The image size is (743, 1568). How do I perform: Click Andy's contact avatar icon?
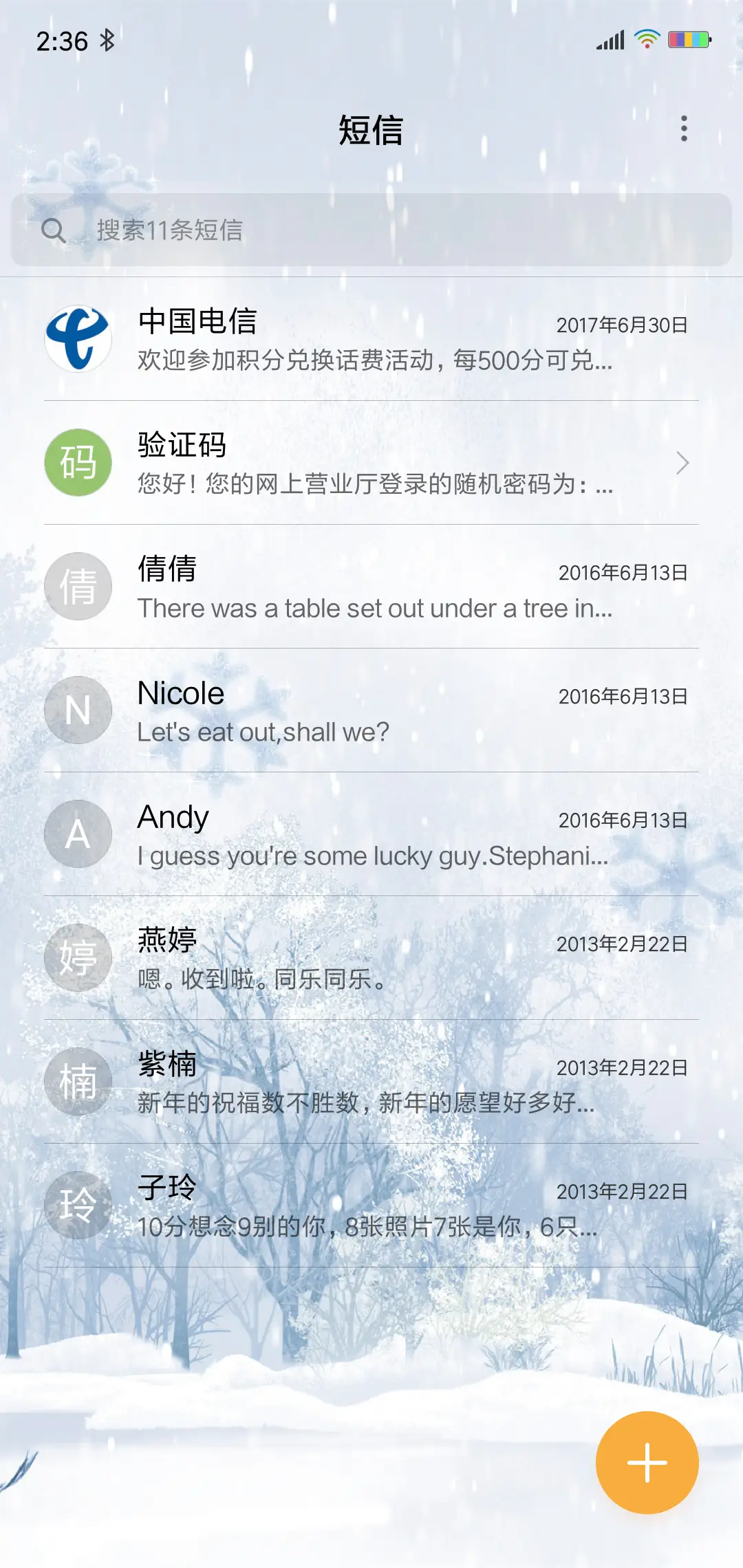tap(78, 834)
